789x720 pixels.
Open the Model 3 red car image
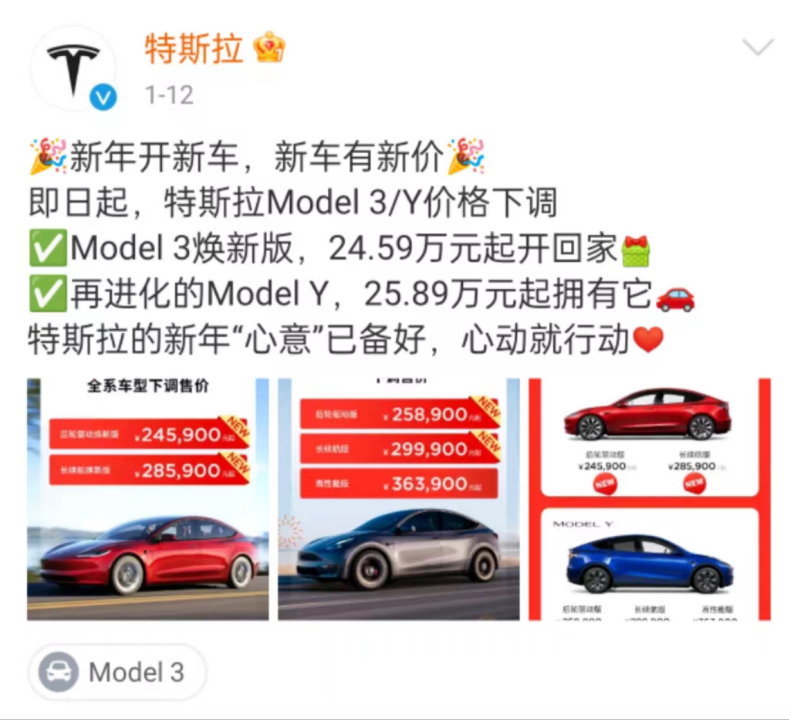148,498
